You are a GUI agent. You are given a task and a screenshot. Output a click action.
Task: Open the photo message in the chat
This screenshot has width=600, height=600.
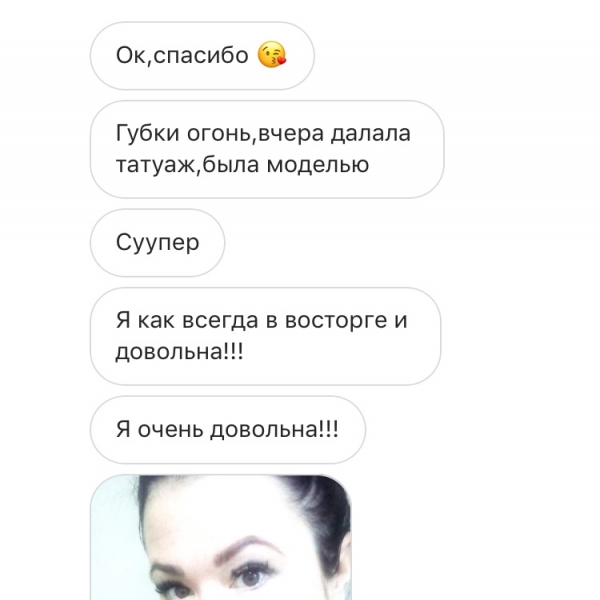tap(221, 539)
